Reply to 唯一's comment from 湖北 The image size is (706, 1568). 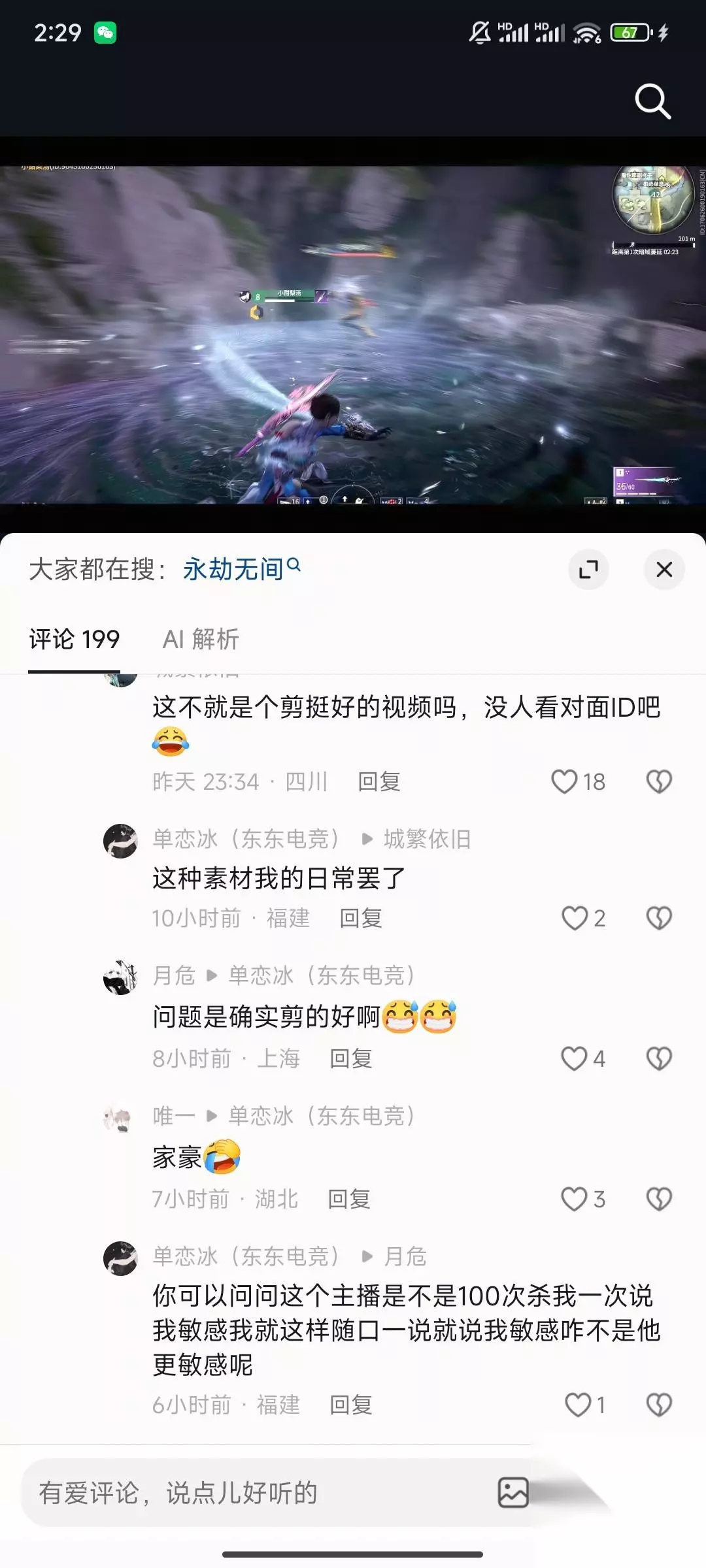pos(349,1199)
